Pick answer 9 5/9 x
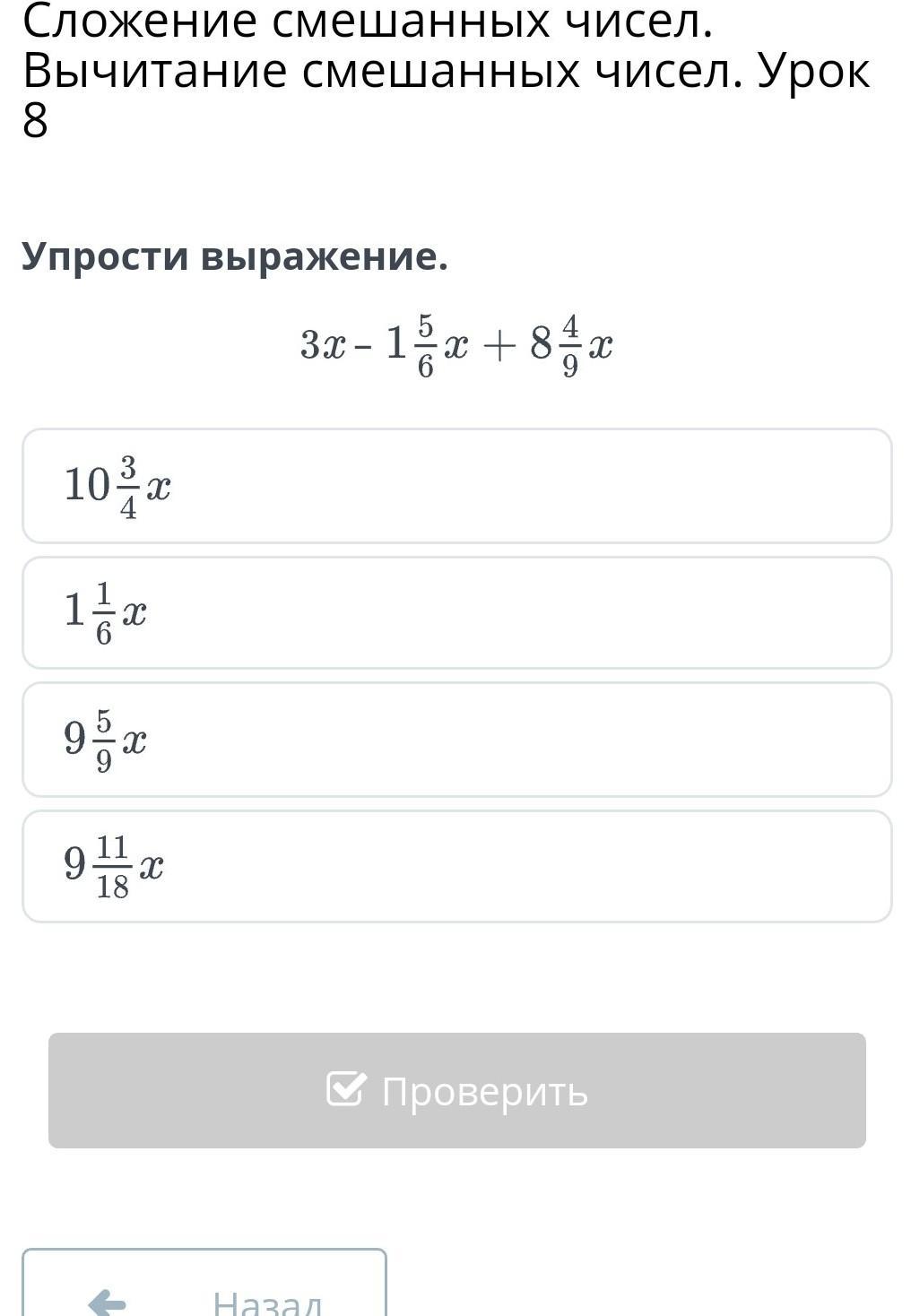Viewport: 911px width, 1316px height. tap(455, 740)
